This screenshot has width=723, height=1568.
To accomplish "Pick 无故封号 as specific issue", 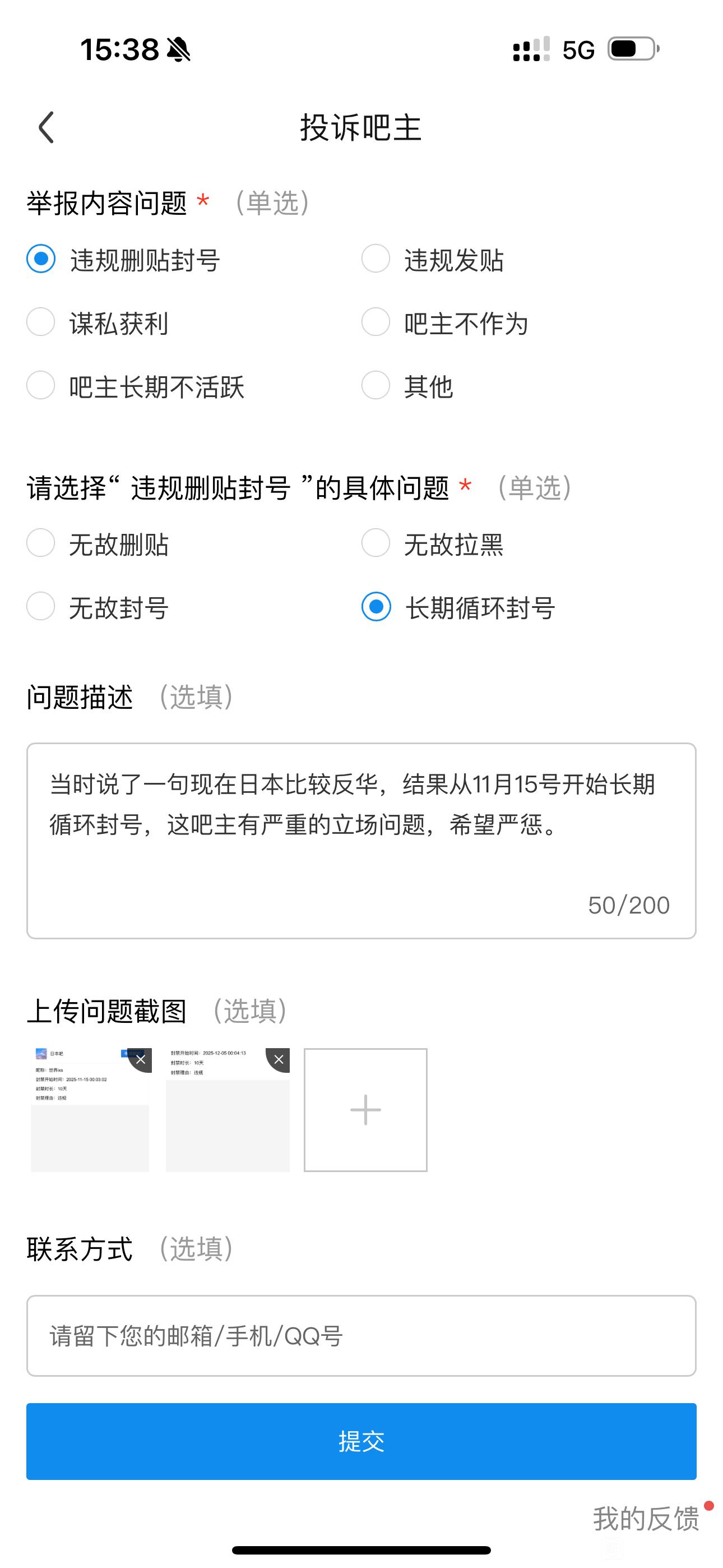I will 41,607.
